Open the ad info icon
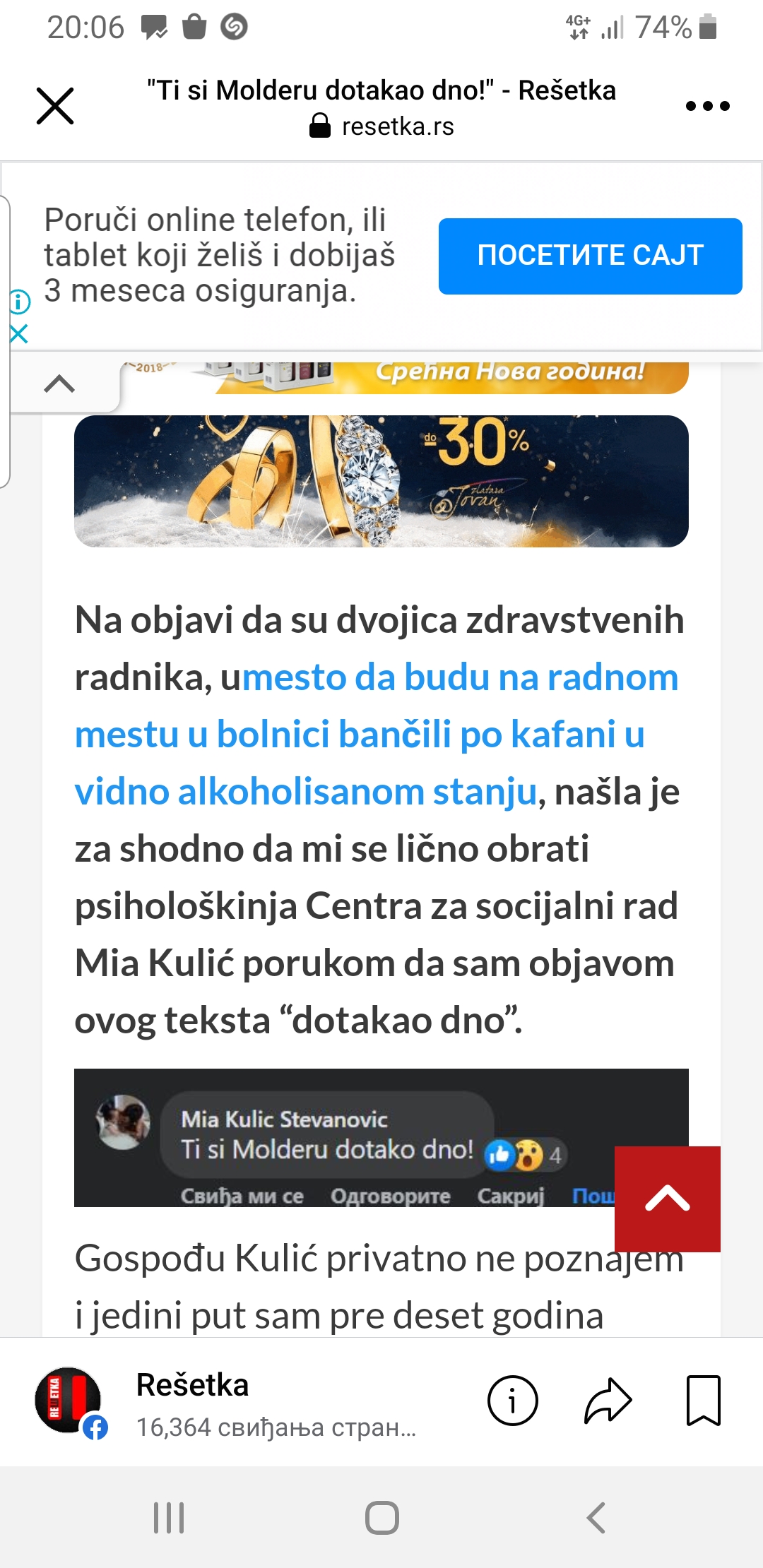 coord(19,302)
